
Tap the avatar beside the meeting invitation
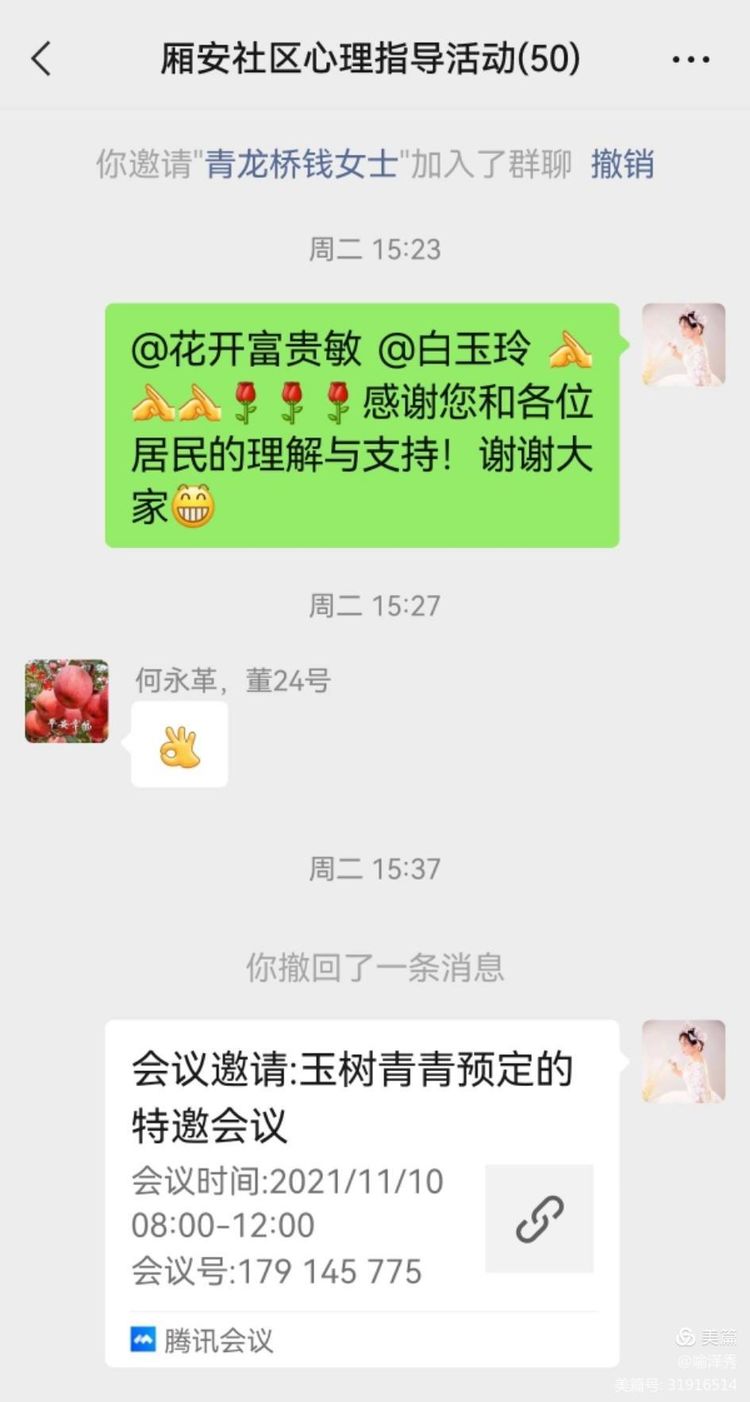pos(683,1061)
